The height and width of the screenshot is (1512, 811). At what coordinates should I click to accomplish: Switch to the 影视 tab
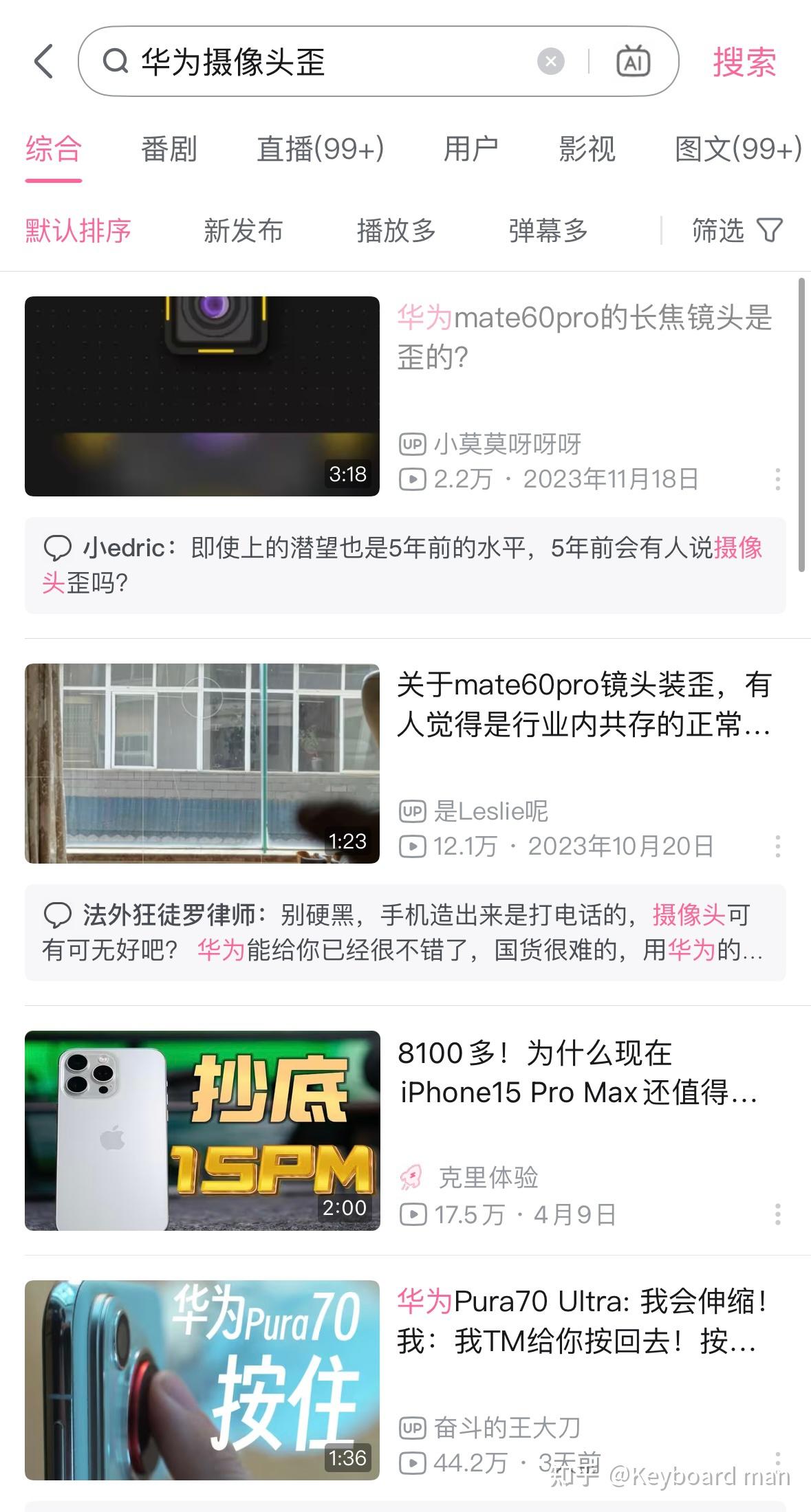pos(587,149)
